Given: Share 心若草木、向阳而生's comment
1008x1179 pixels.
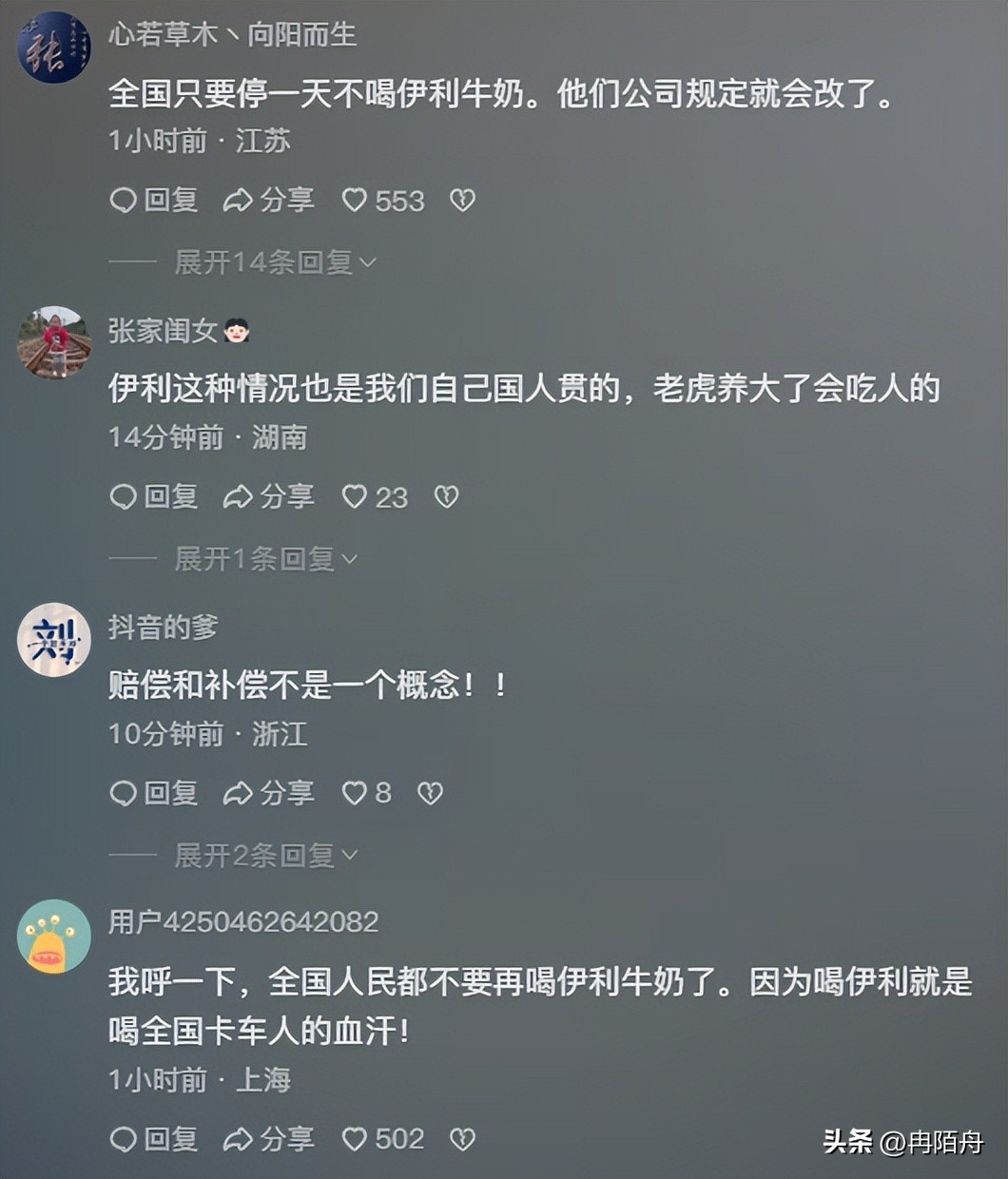Looking at the screenshot, I should coord(269,201).
